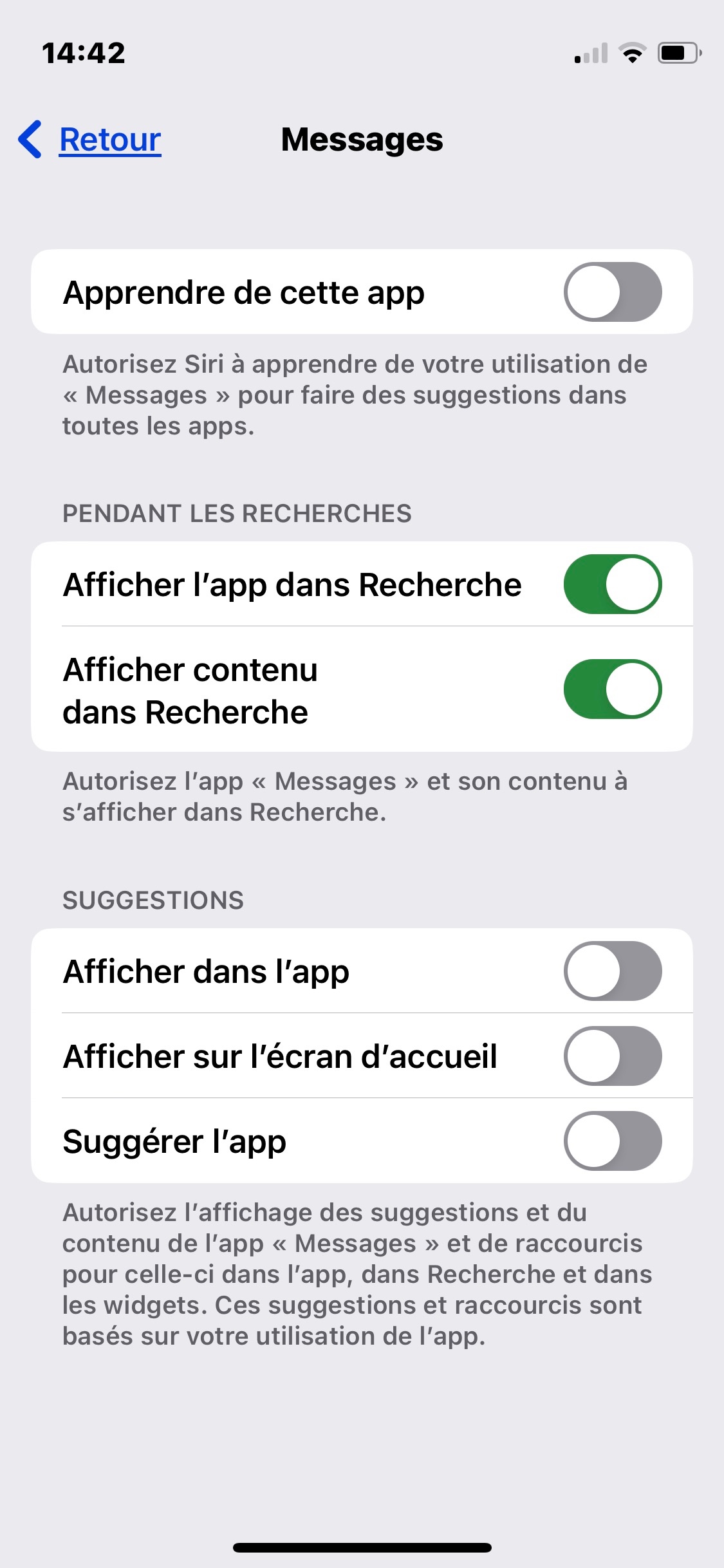Go back via the Retour button
The image size is (724, 1568).
90,139
